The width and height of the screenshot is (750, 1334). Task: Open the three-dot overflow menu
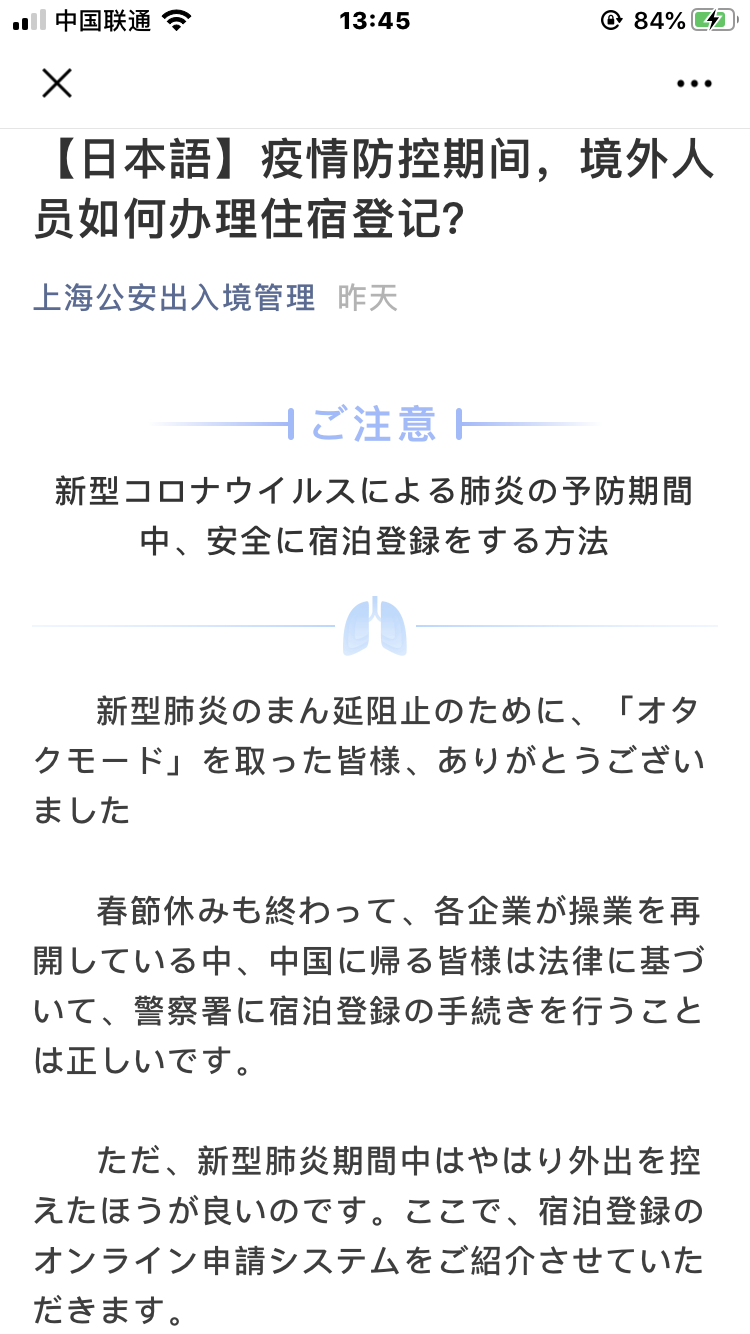click(693, 84)
